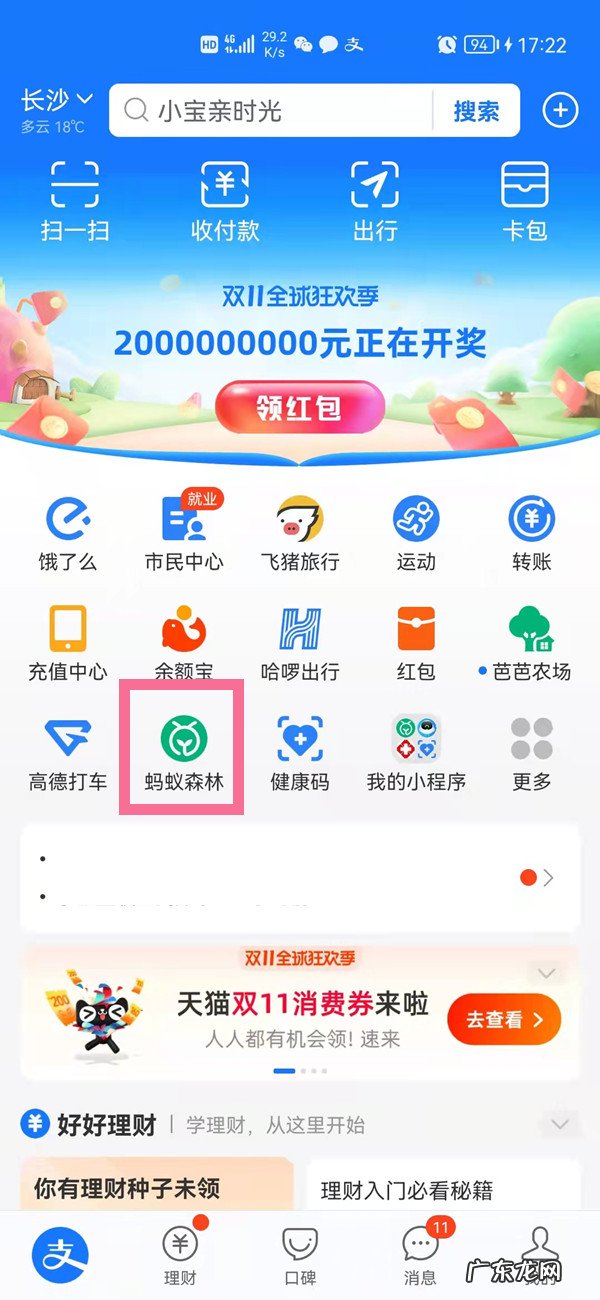Open 收付款 payment code

225,200
